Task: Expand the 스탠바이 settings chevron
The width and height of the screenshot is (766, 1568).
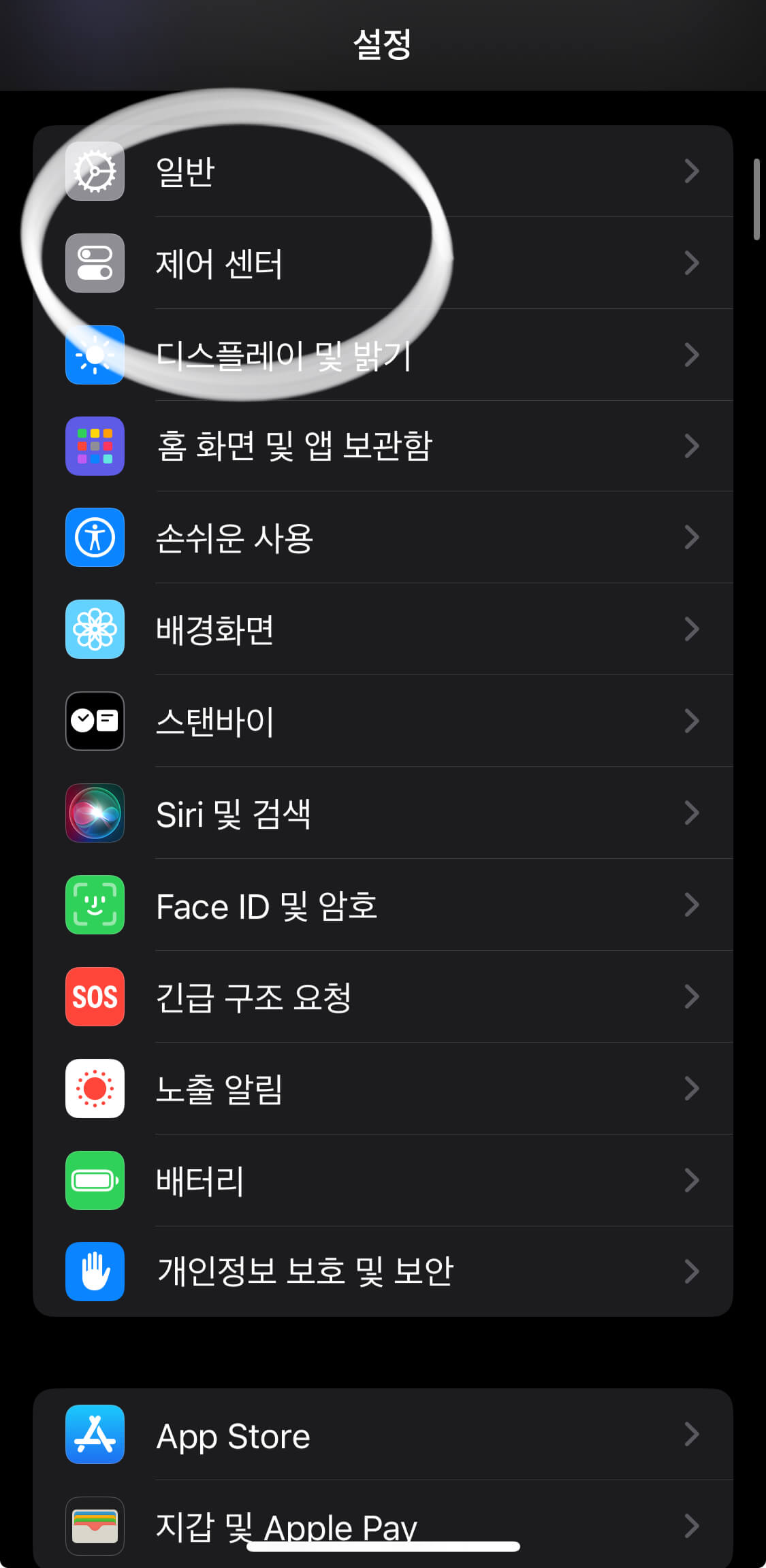Action: [690, 722]
